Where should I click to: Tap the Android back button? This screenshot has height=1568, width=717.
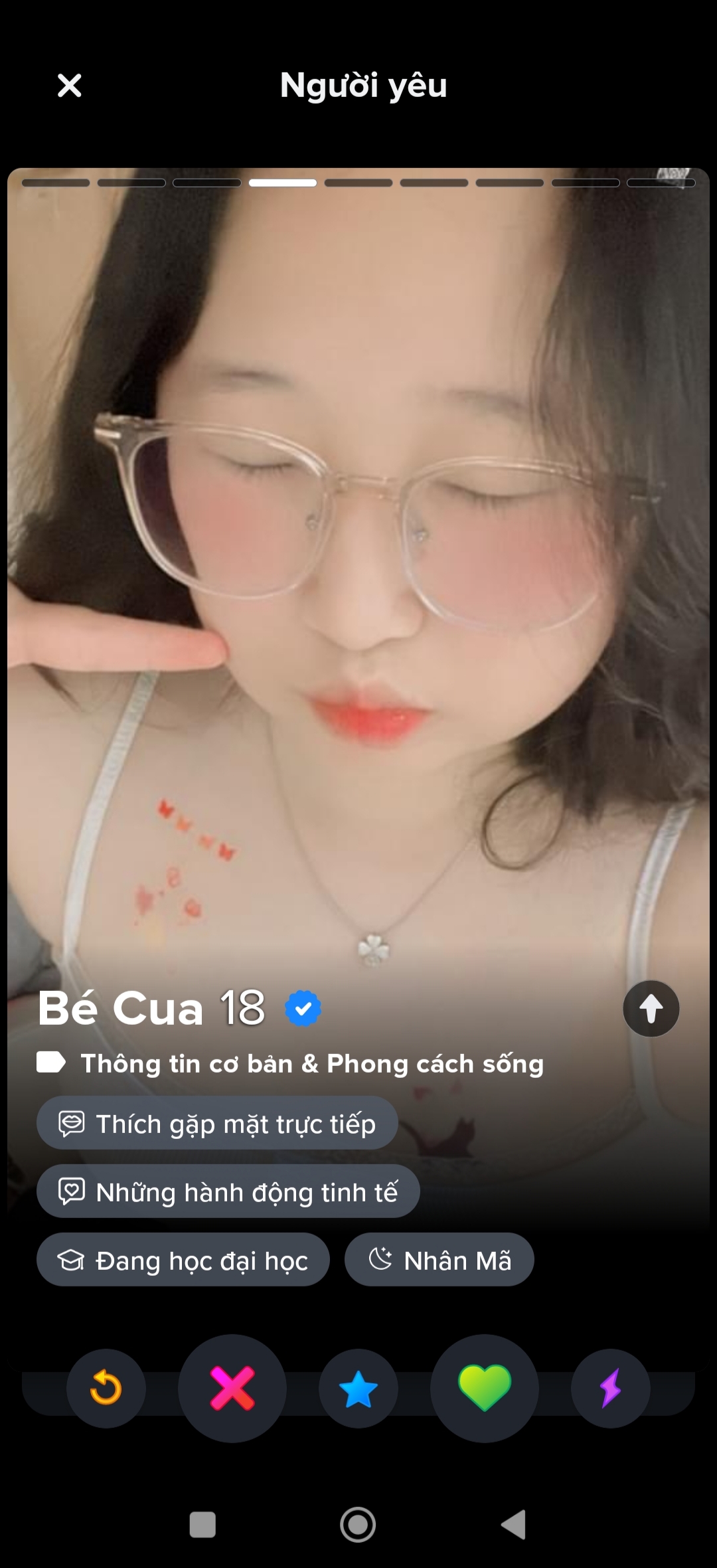[513, 1524]
